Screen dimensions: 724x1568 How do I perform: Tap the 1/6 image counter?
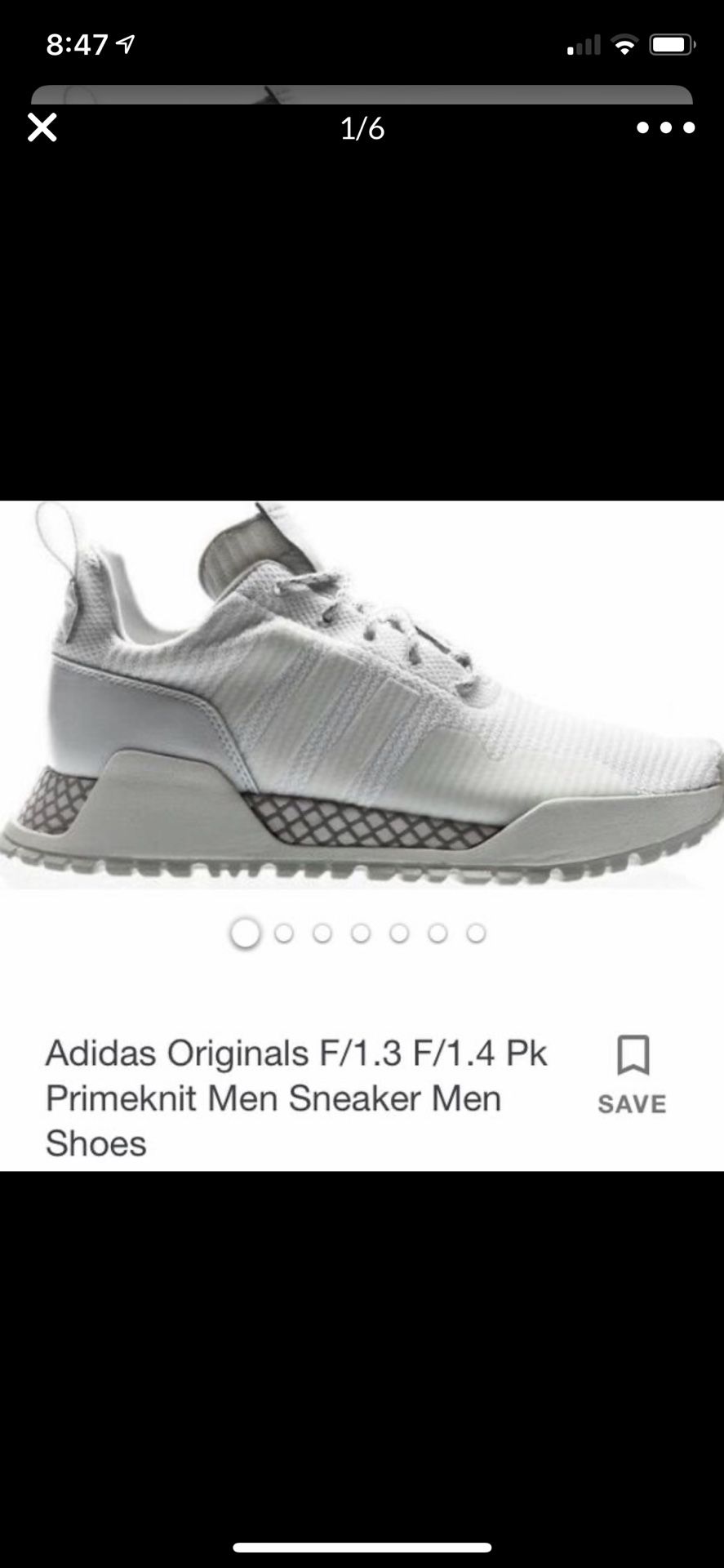(x=362, y=128)
